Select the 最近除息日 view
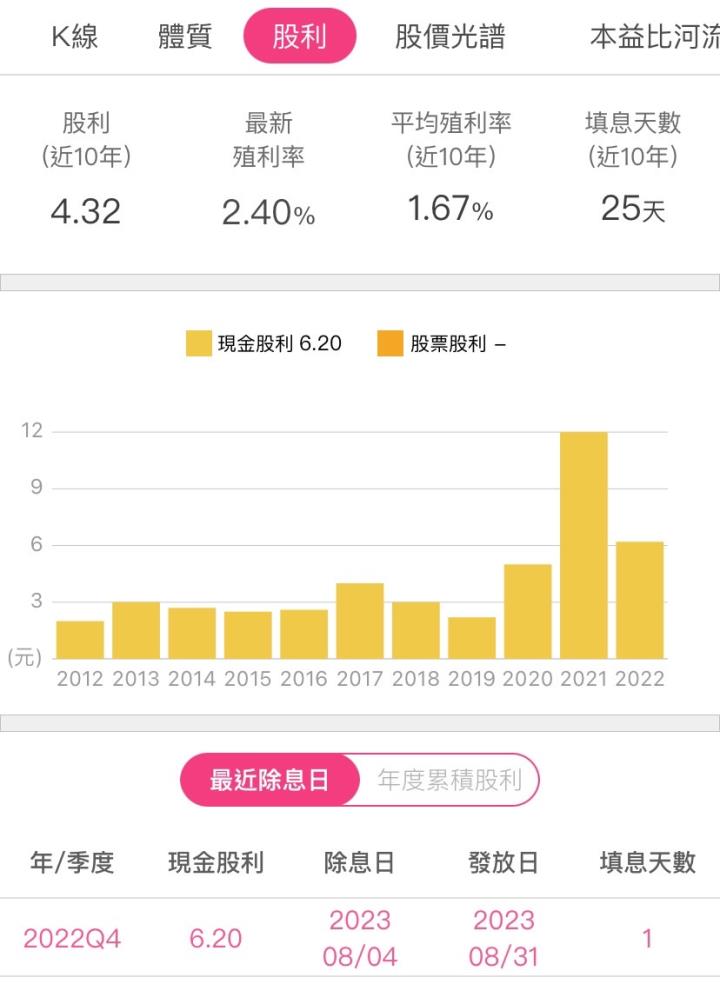This screenshot has width=720, height=984. [x=268, y=779]
